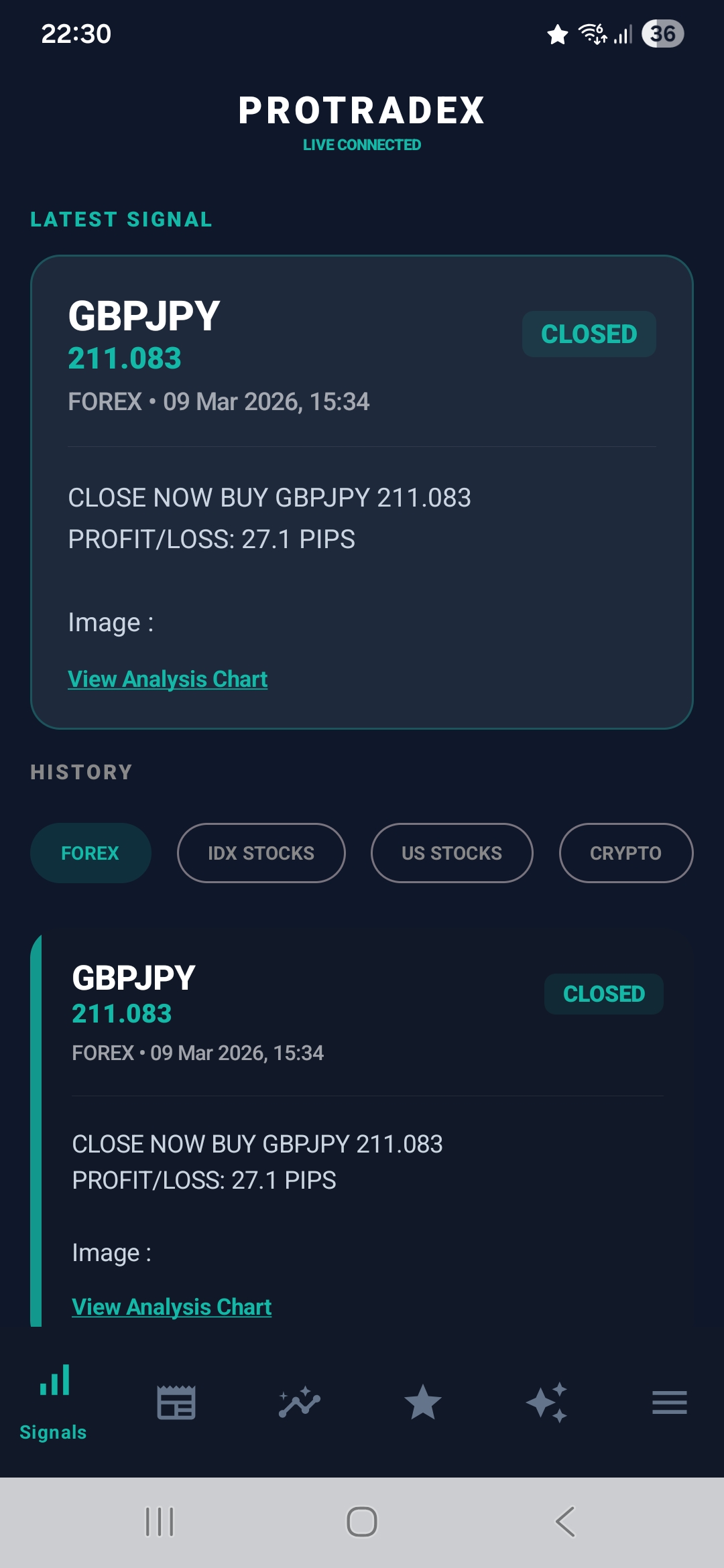
Task: Toggle the CRYPTO history filter
Action: click(x=625, y=852)
